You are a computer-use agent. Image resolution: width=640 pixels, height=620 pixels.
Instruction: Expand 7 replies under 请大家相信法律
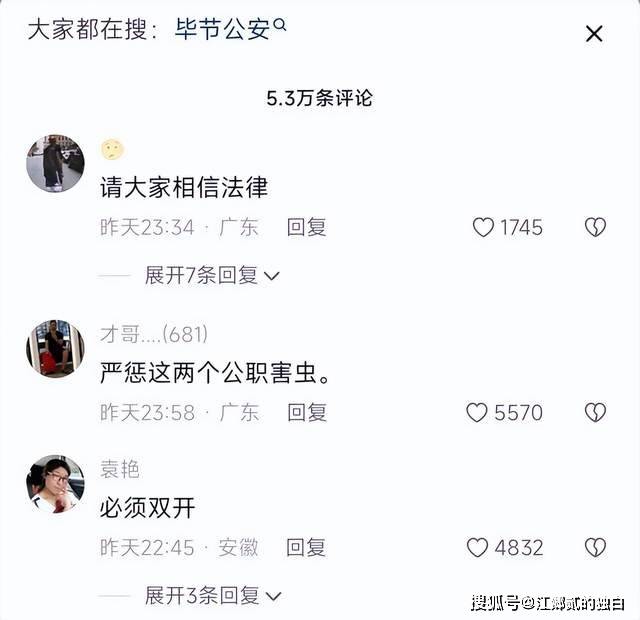coord(212,275)
